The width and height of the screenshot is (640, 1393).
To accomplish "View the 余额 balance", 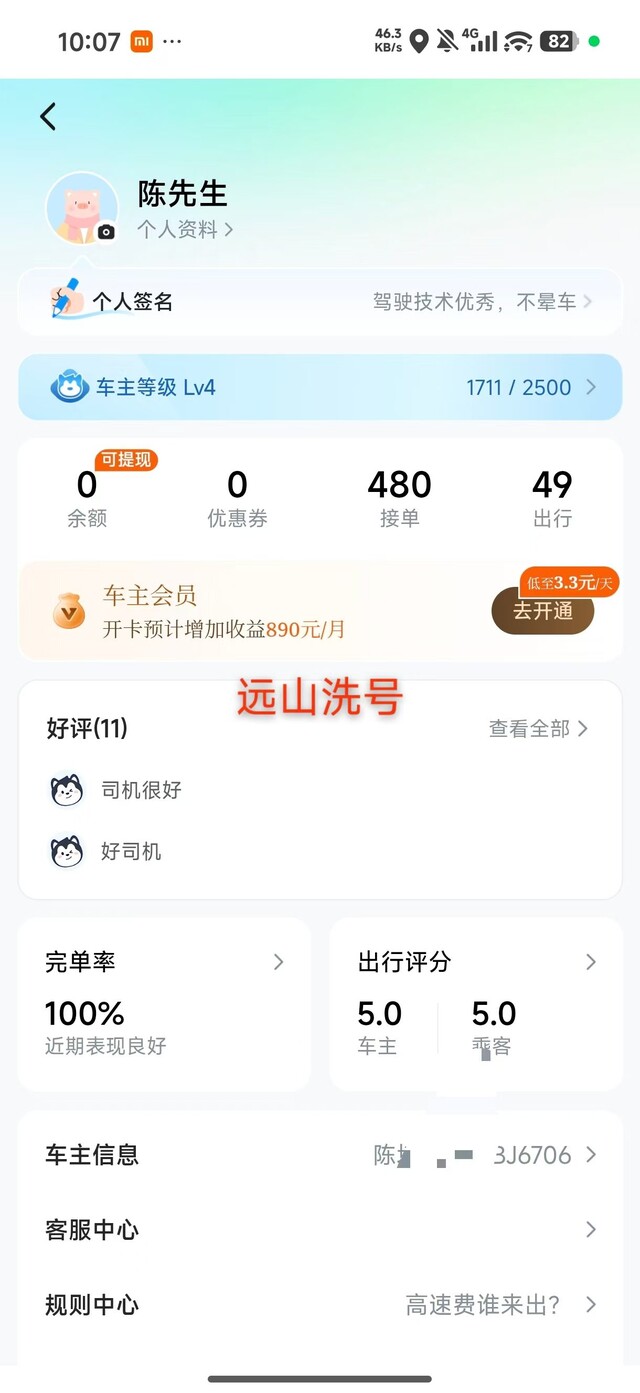I will [x=87, y=498].
